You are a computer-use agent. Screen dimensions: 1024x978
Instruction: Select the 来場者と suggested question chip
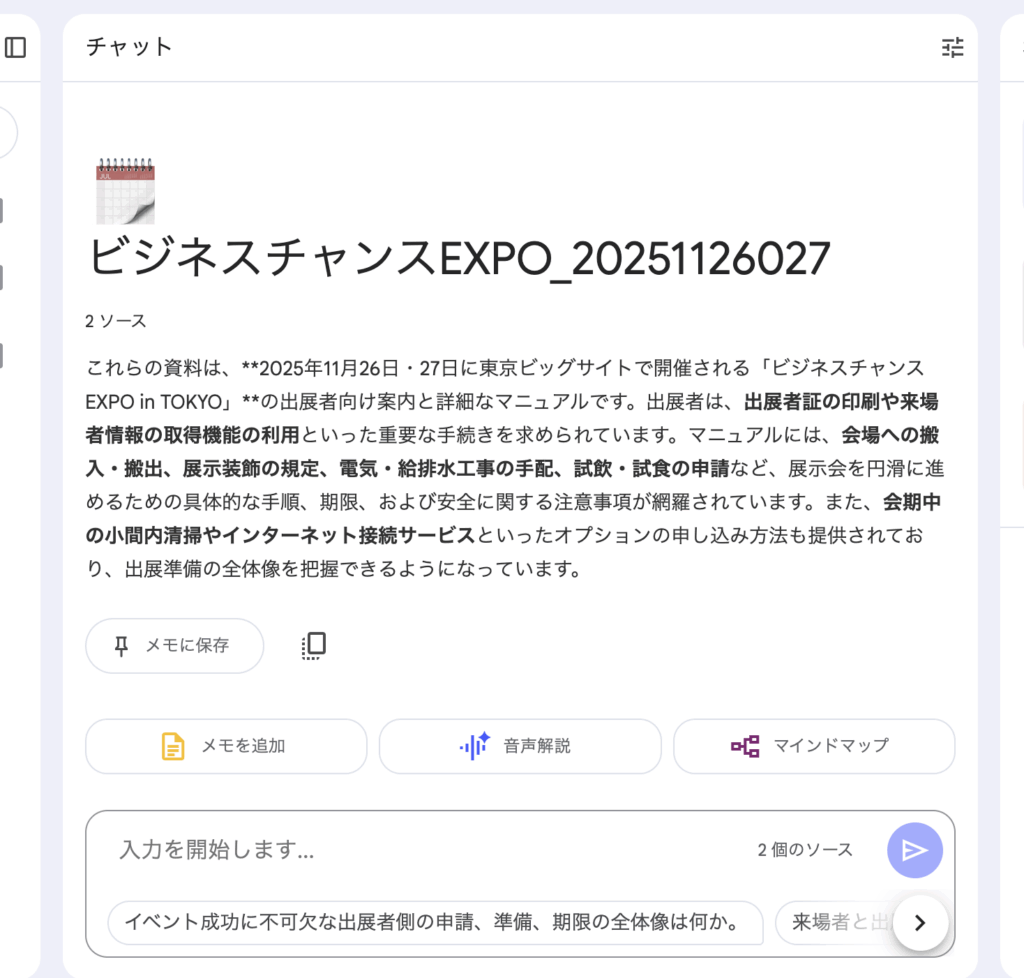click(x=832, y=923)
